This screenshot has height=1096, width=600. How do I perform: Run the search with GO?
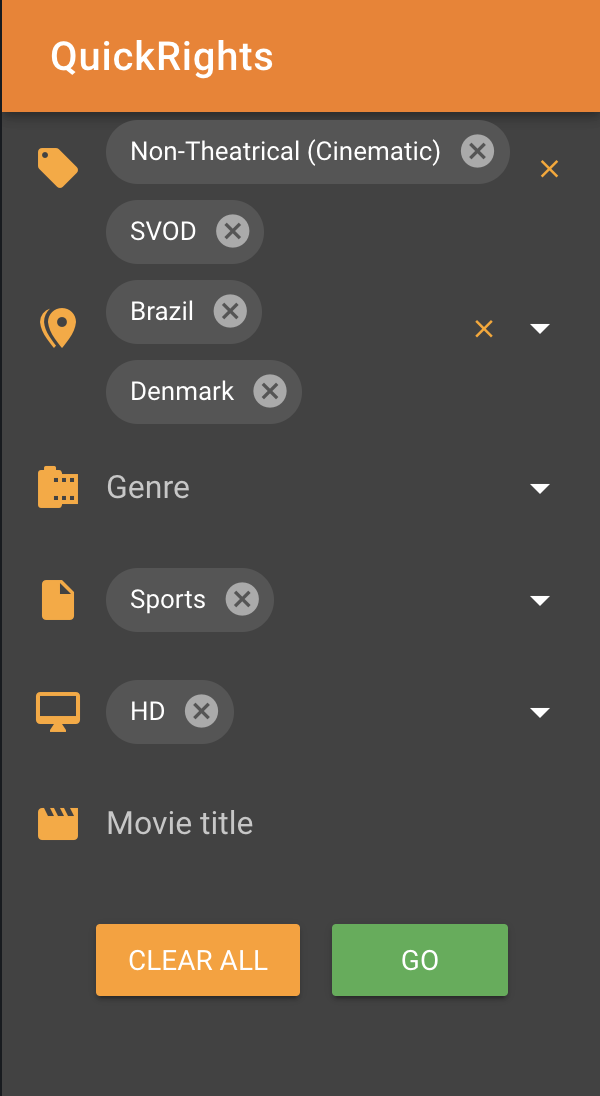[420, 960]
